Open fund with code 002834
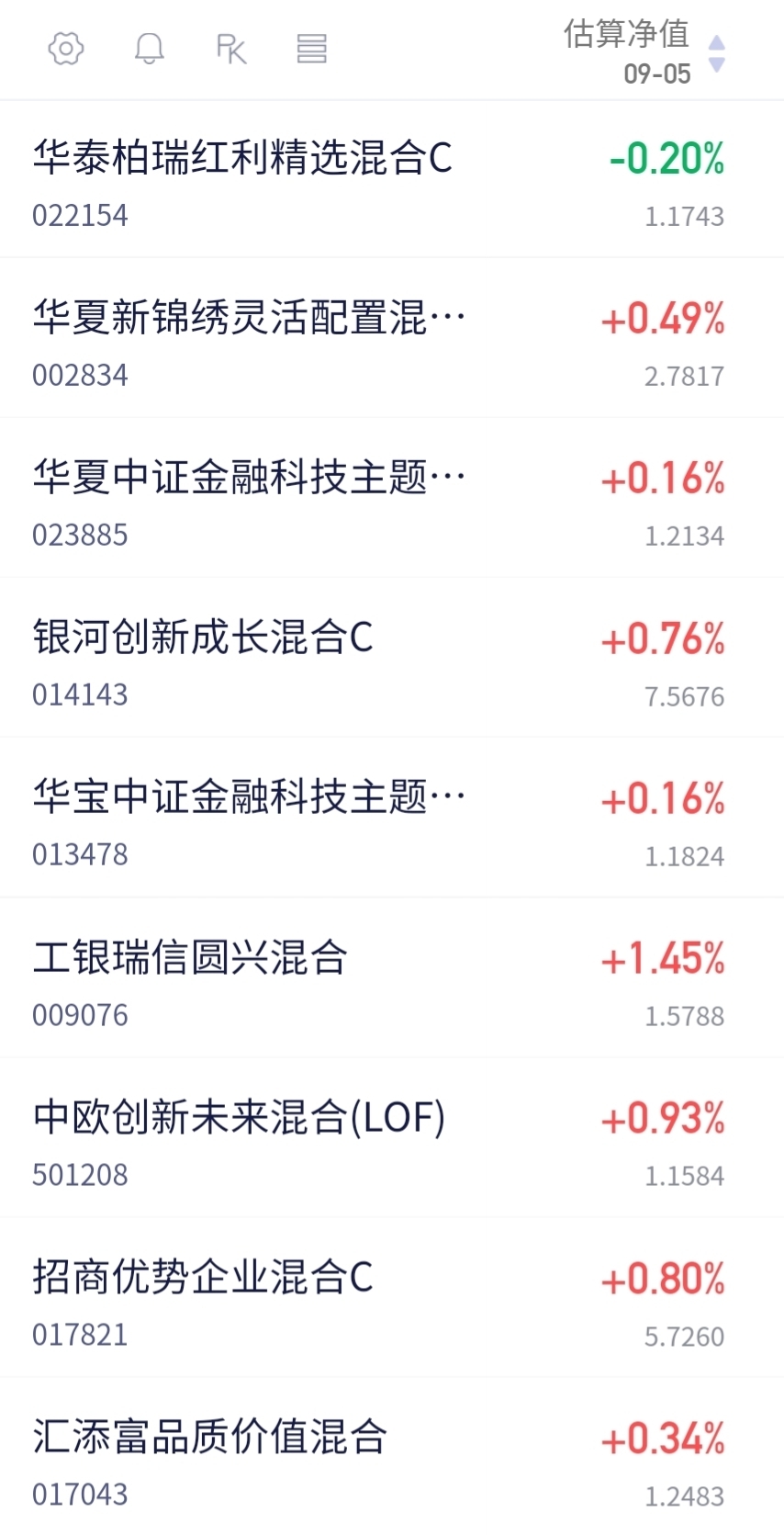 coord(392,339)
